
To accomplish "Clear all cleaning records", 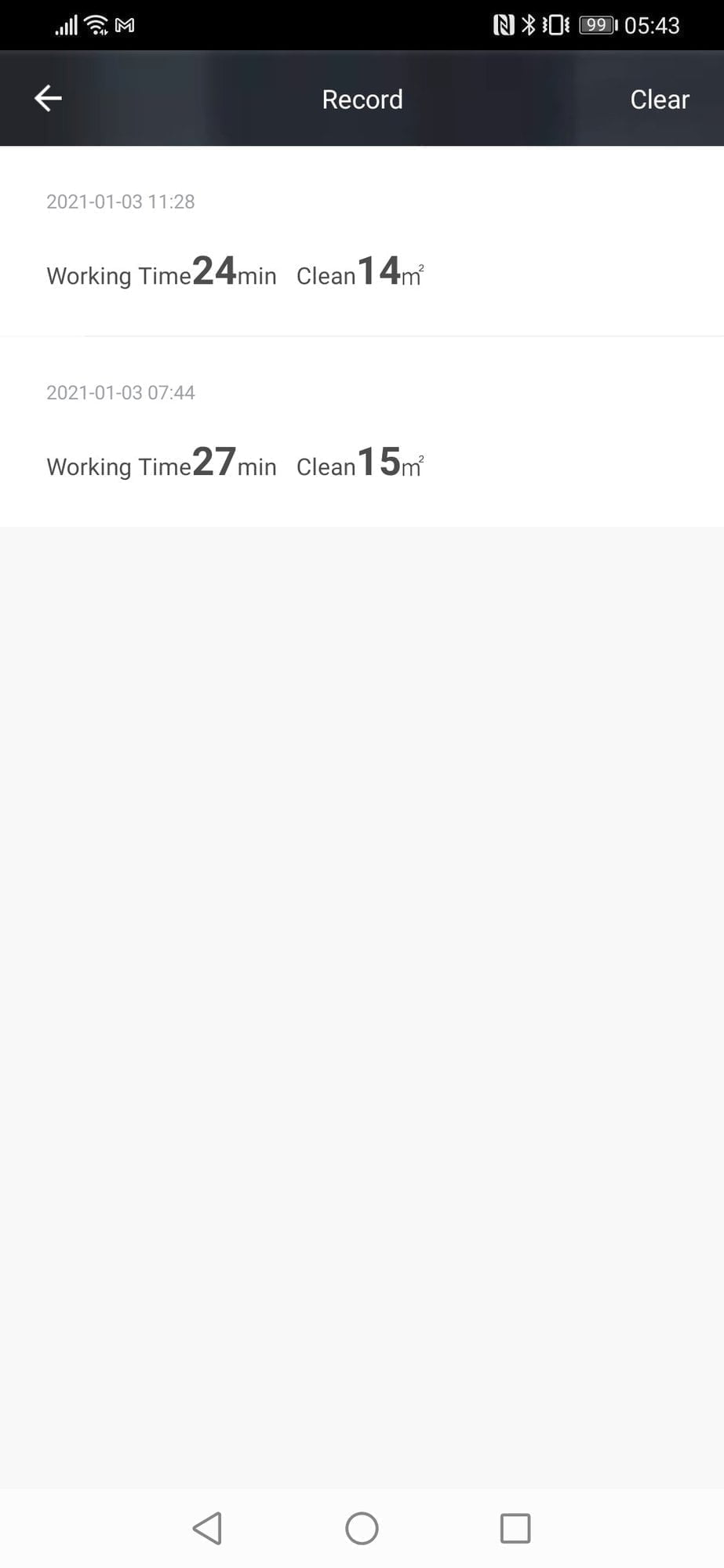I will (659, 100).
